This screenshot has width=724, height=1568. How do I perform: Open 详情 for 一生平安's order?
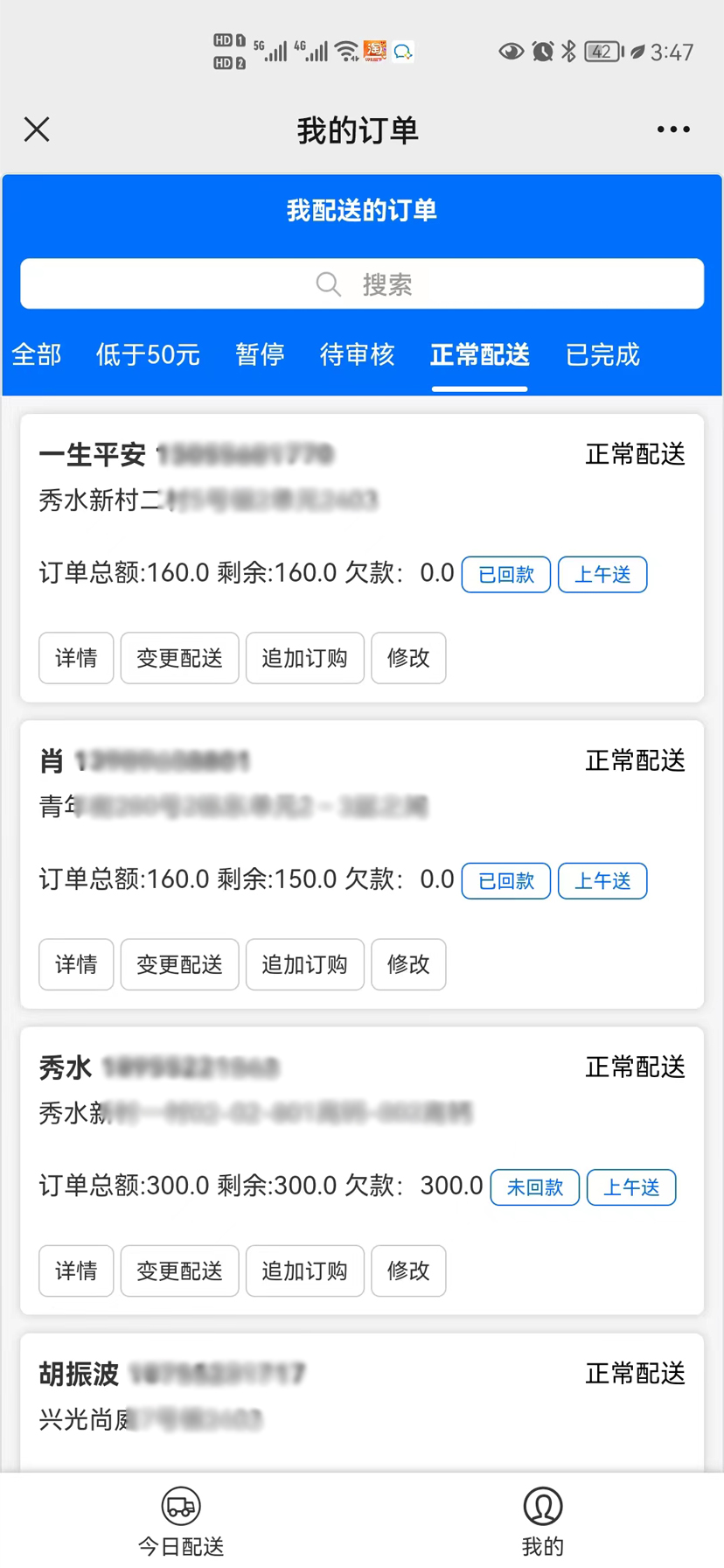tap(76, 658)
